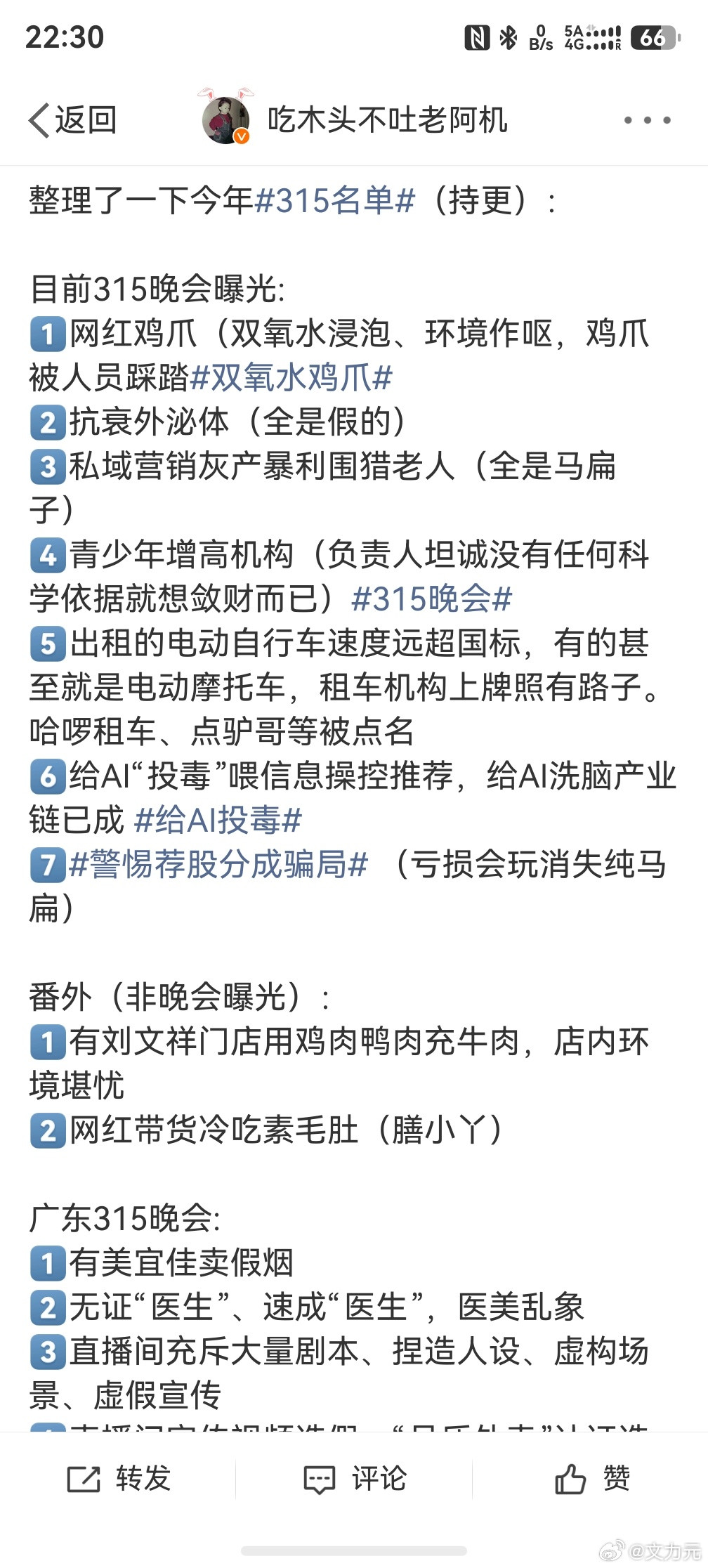The width and height of the screenshot is (708, 1568).
Task: Open the #315名单# hashtag
Action: 333,200
